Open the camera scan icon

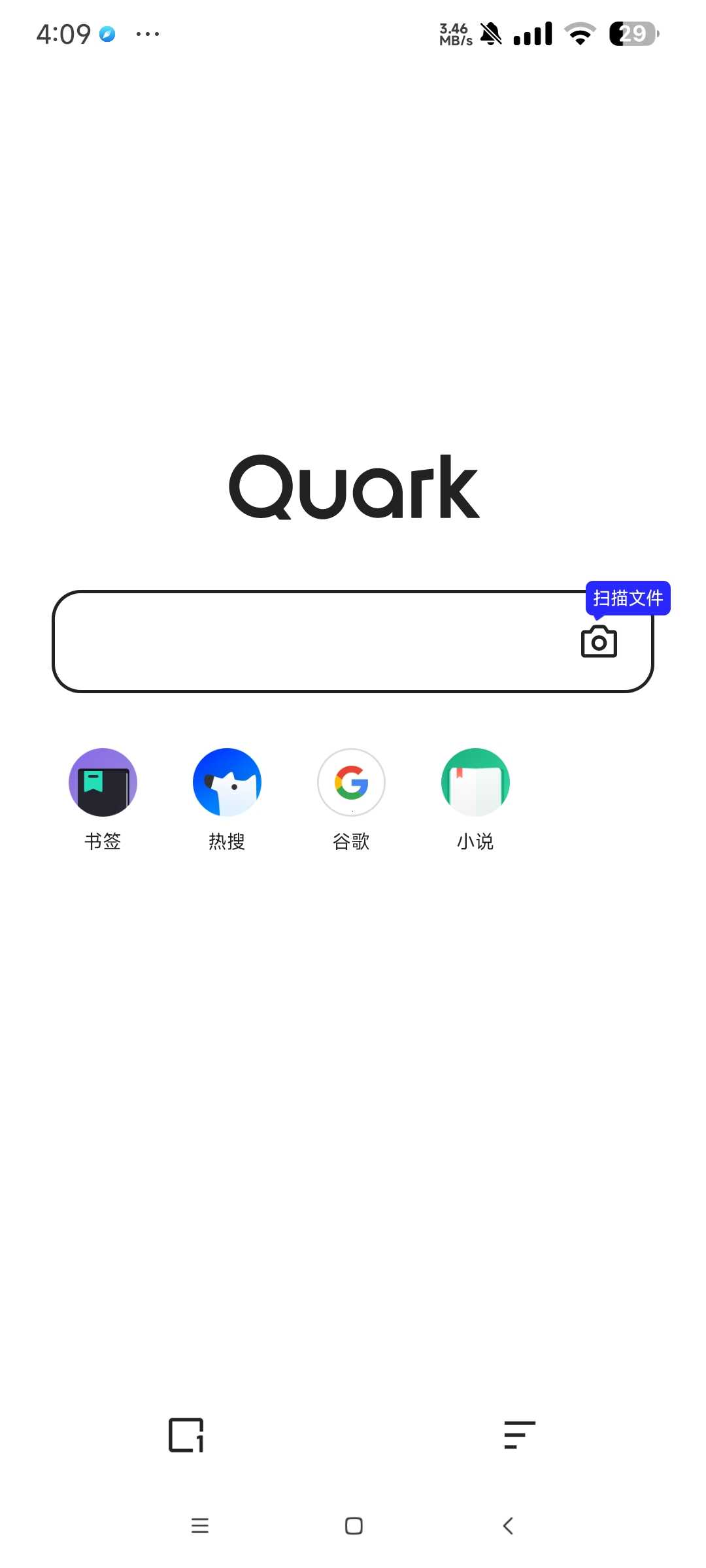[599, 642]
